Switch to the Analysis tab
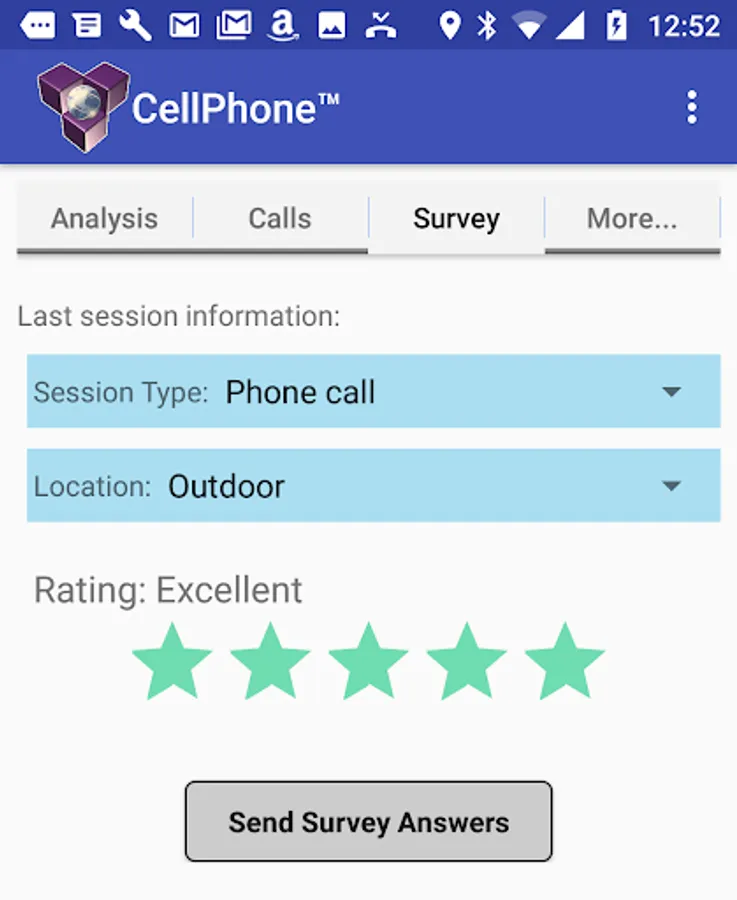 click(103, 218)
